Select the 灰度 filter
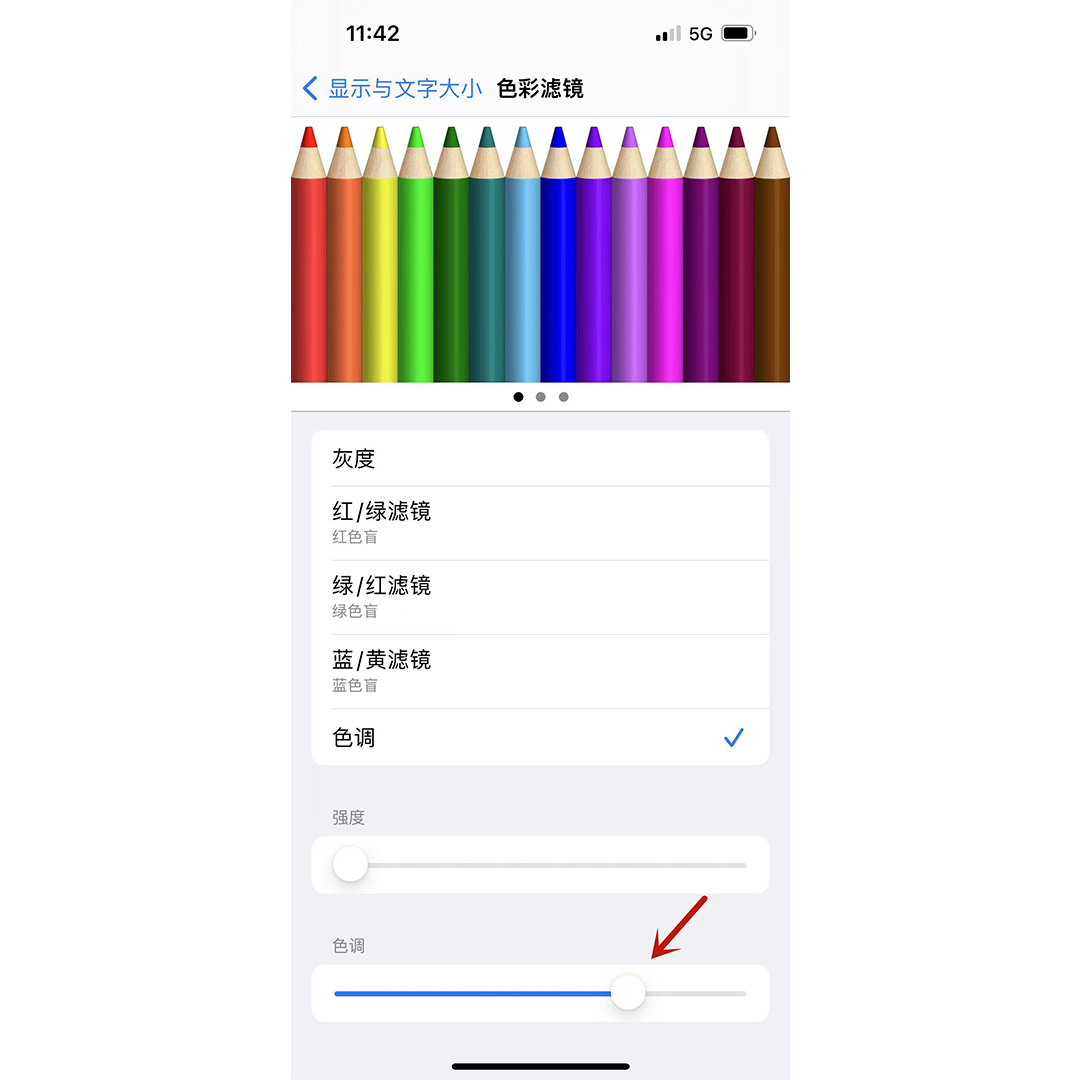Viewport: 1080px width, 1080px height. (540, 459)
